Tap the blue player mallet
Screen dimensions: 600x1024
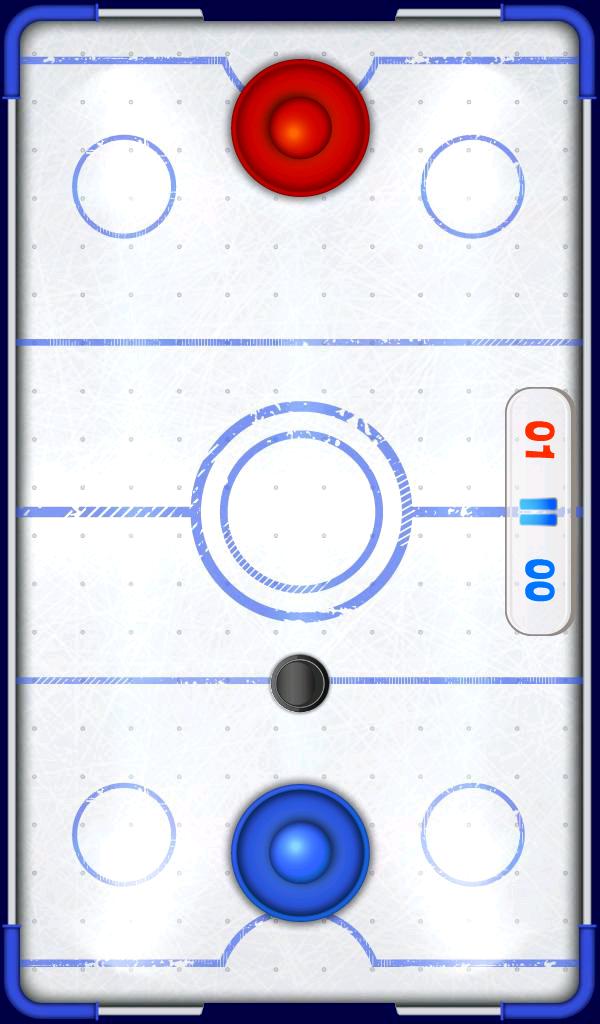click(x=300, y=852)
